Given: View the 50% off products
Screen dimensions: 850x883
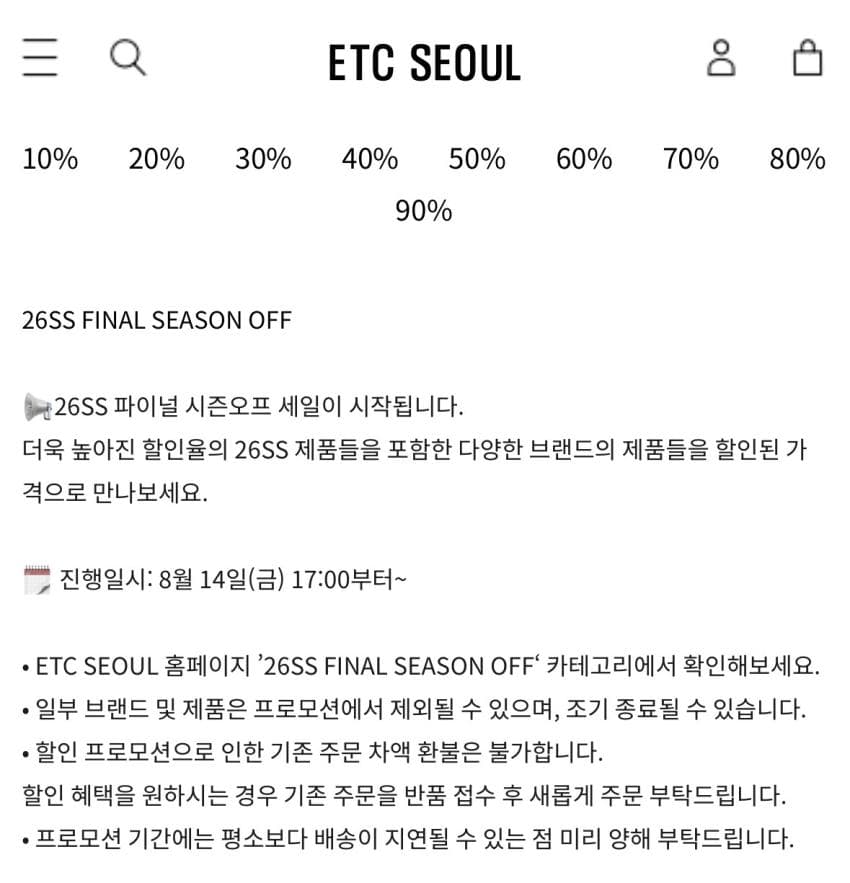Looking at the screenshot, I should [477, 159].
